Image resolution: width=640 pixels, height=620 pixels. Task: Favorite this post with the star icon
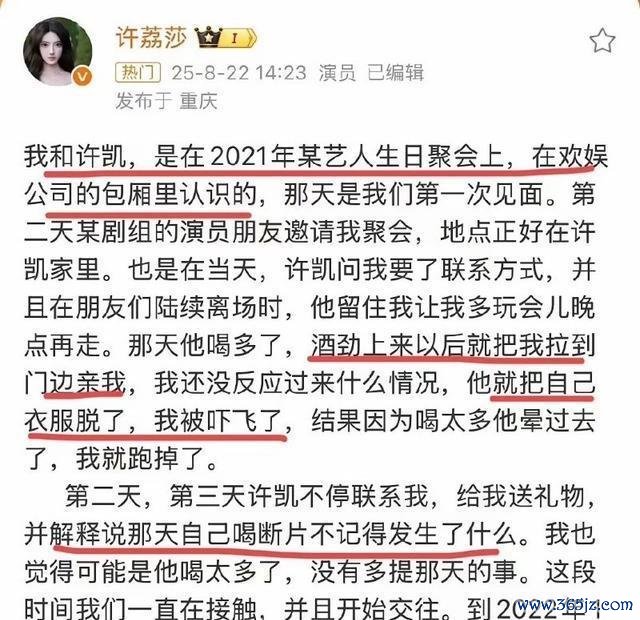602,41
